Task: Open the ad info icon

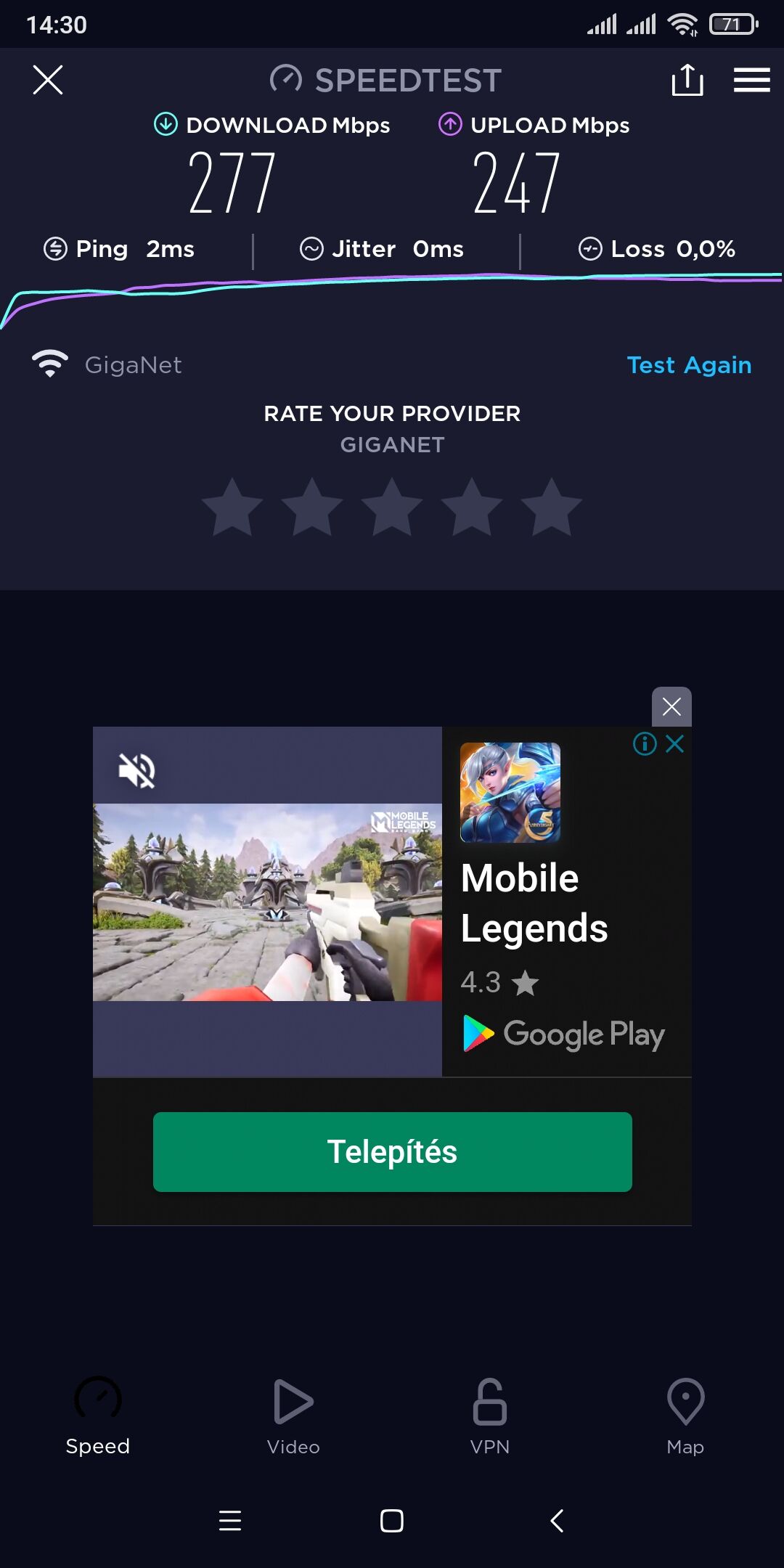Action: [645, 743]
